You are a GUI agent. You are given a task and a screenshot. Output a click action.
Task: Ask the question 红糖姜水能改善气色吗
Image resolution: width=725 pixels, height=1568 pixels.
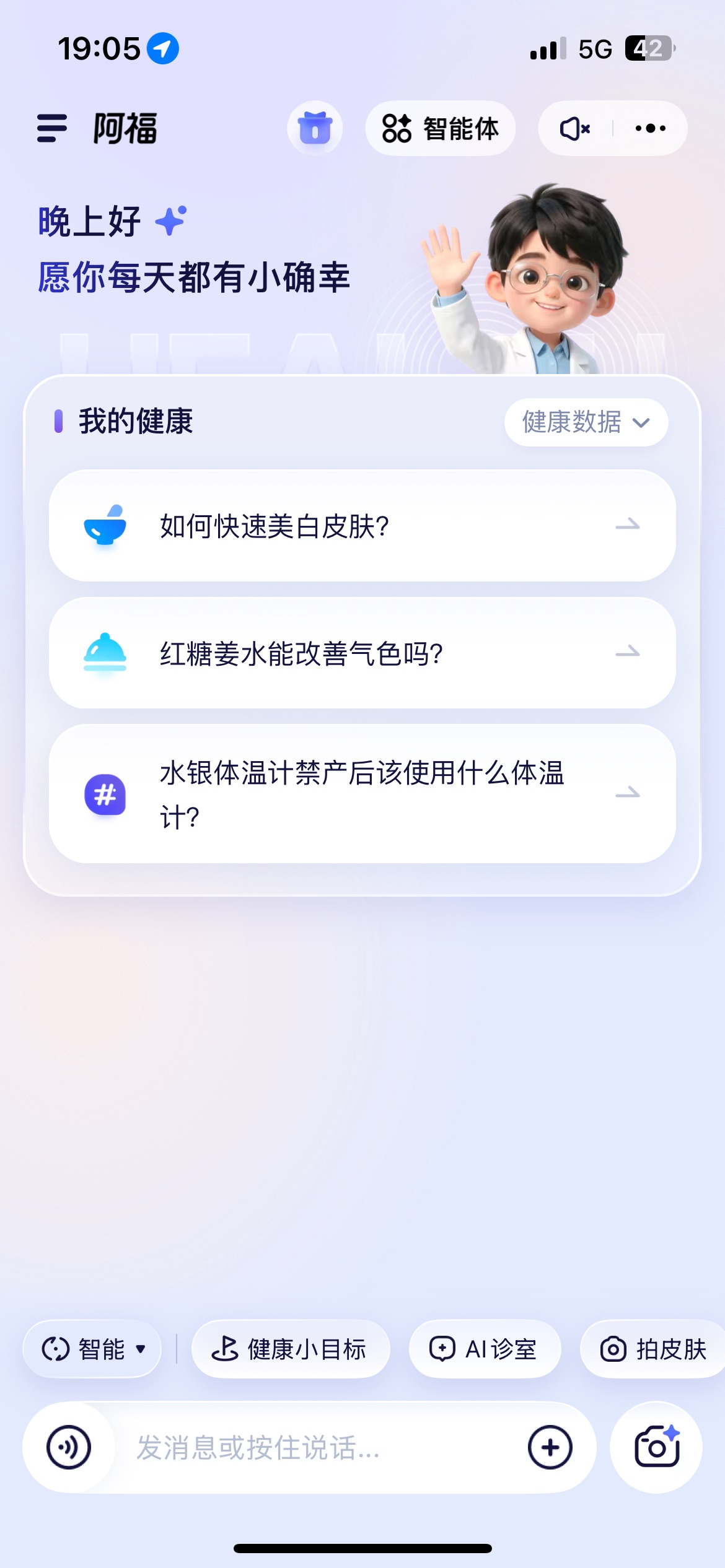[x=300, y=652]
